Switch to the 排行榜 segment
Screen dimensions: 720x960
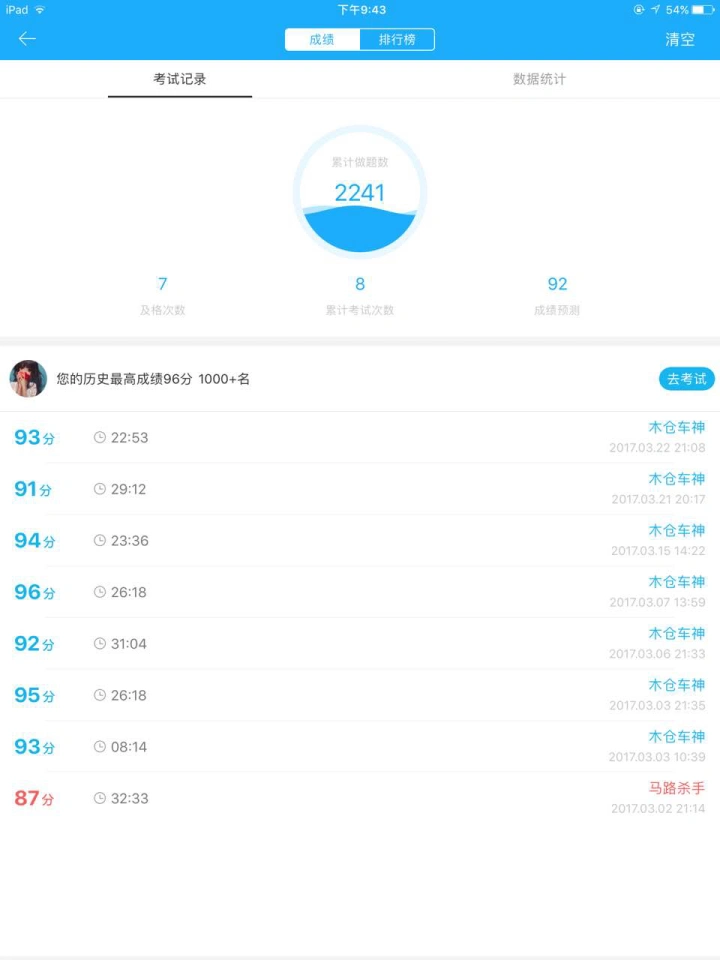(x=396, y=40)
